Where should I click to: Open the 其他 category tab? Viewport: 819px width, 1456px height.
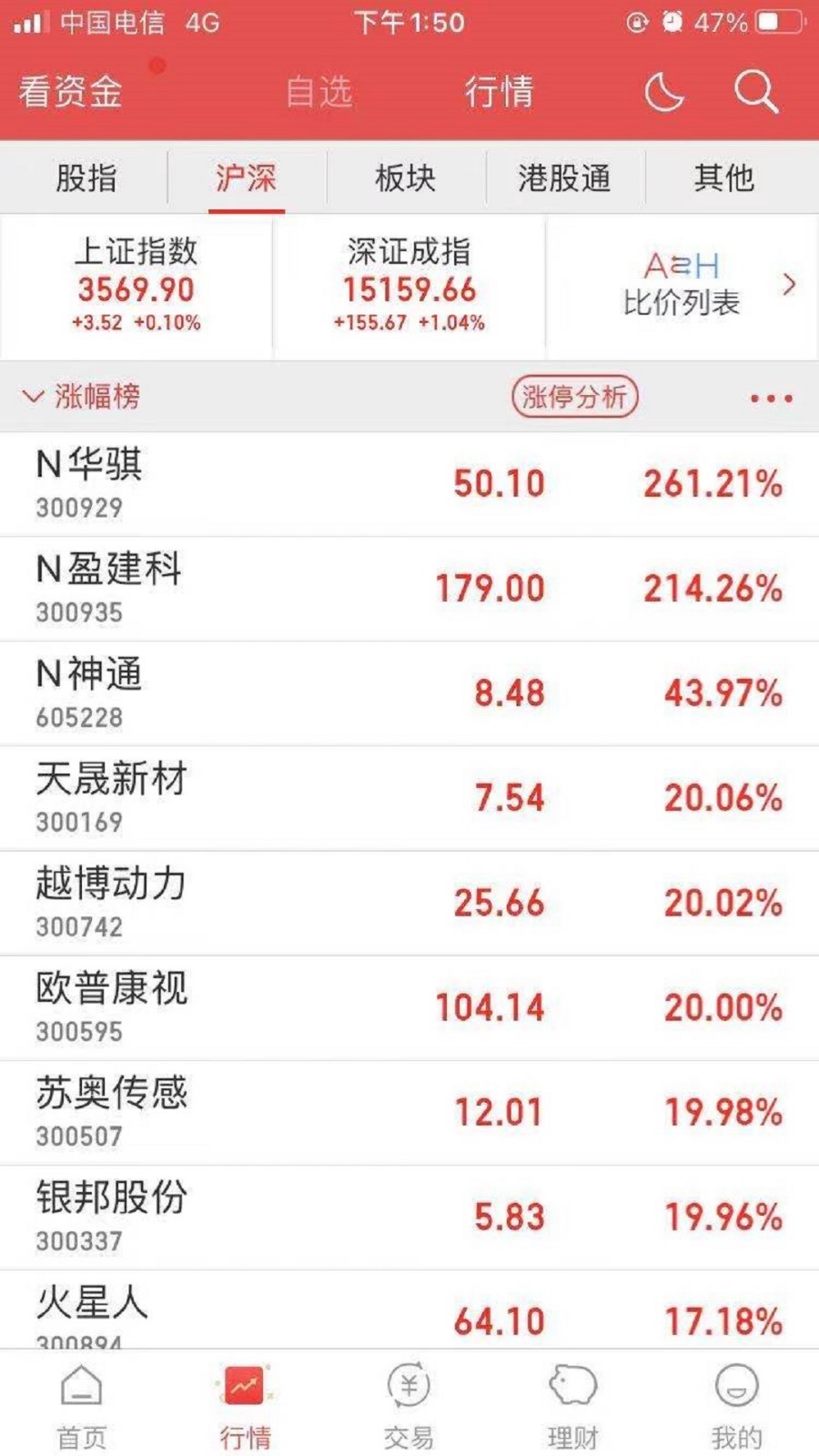click(724, 178)
